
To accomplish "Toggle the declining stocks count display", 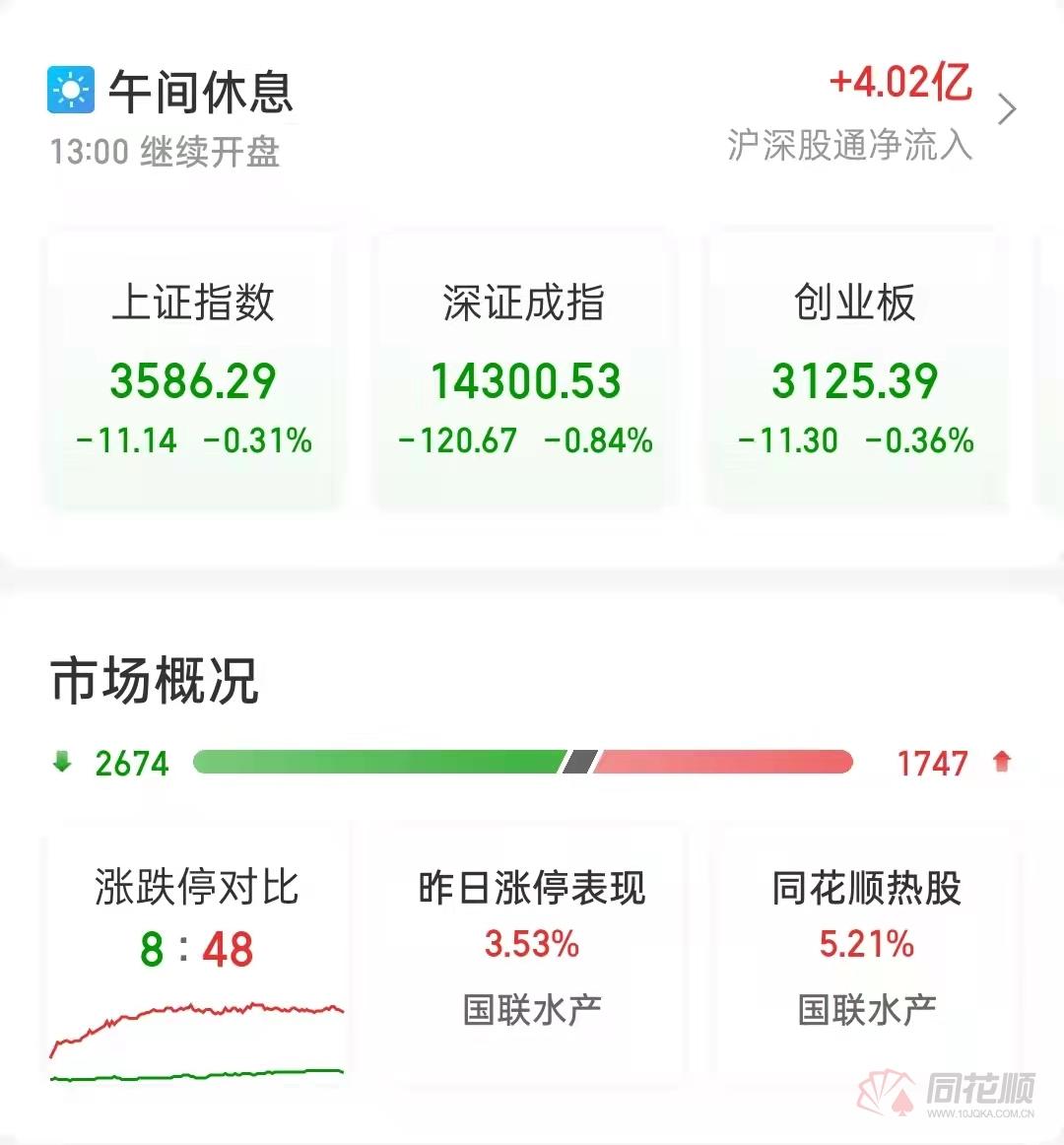I will tap(131, 761).
